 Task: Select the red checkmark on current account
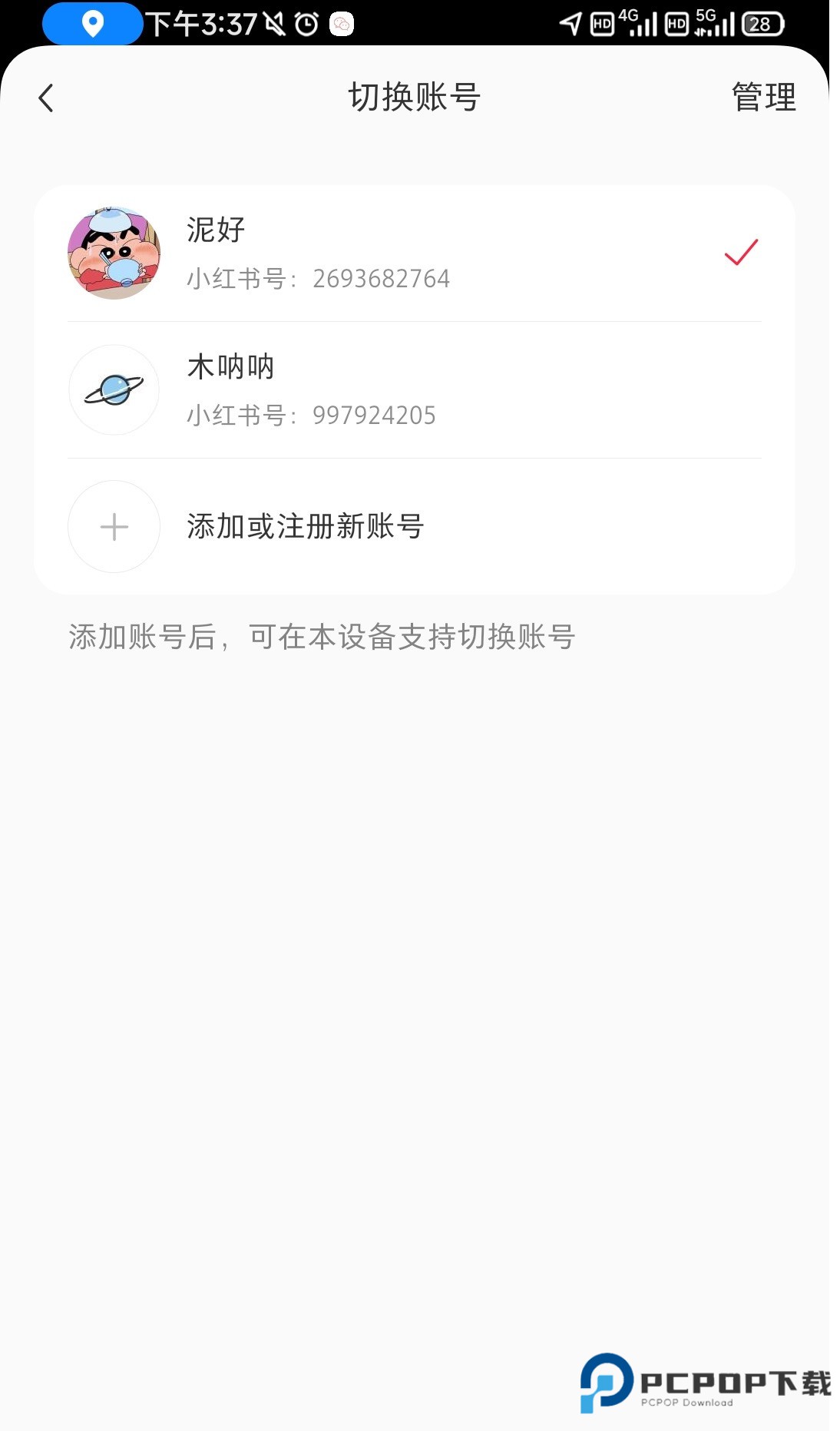coord(740,253)
